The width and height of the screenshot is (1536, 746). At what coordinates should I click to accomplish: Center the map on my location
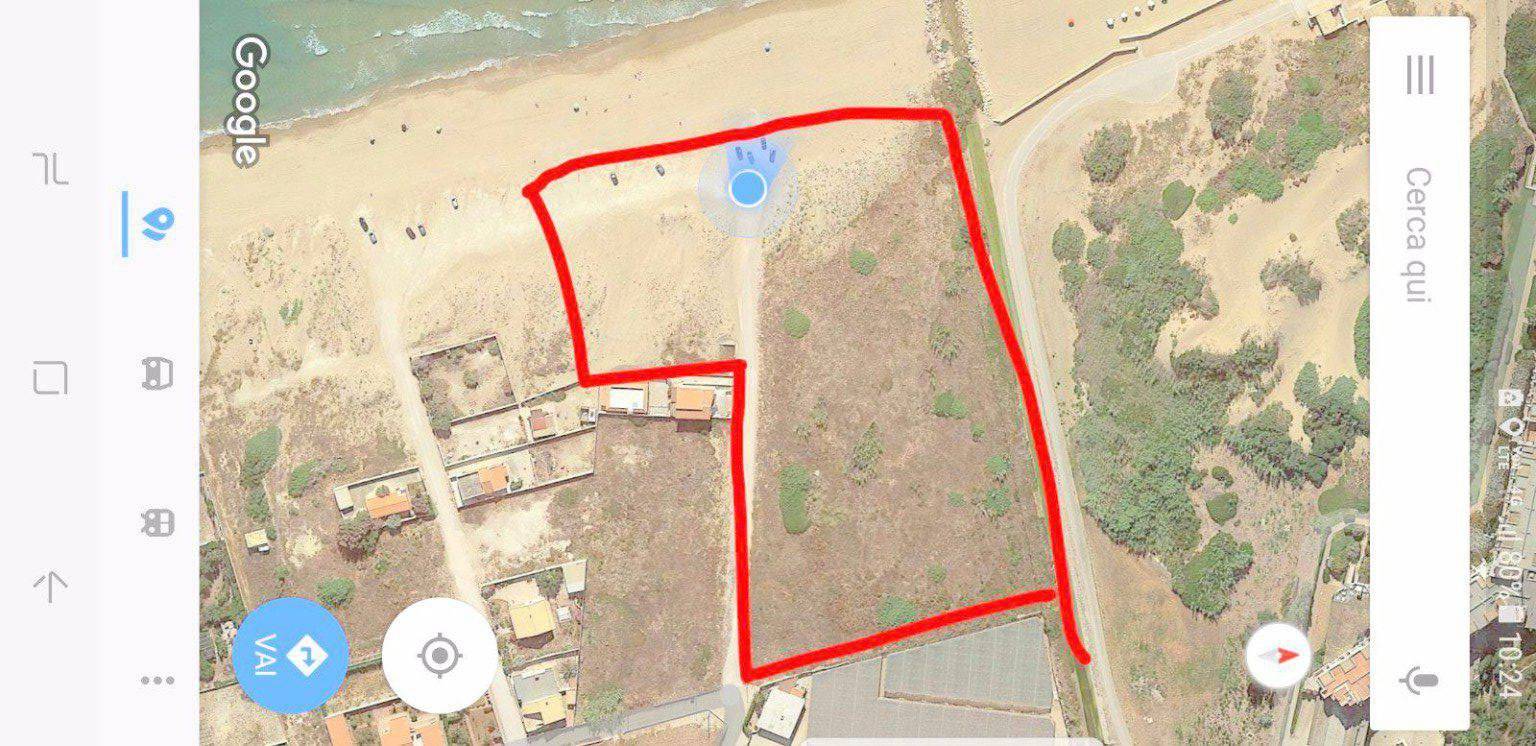point(439,656)
